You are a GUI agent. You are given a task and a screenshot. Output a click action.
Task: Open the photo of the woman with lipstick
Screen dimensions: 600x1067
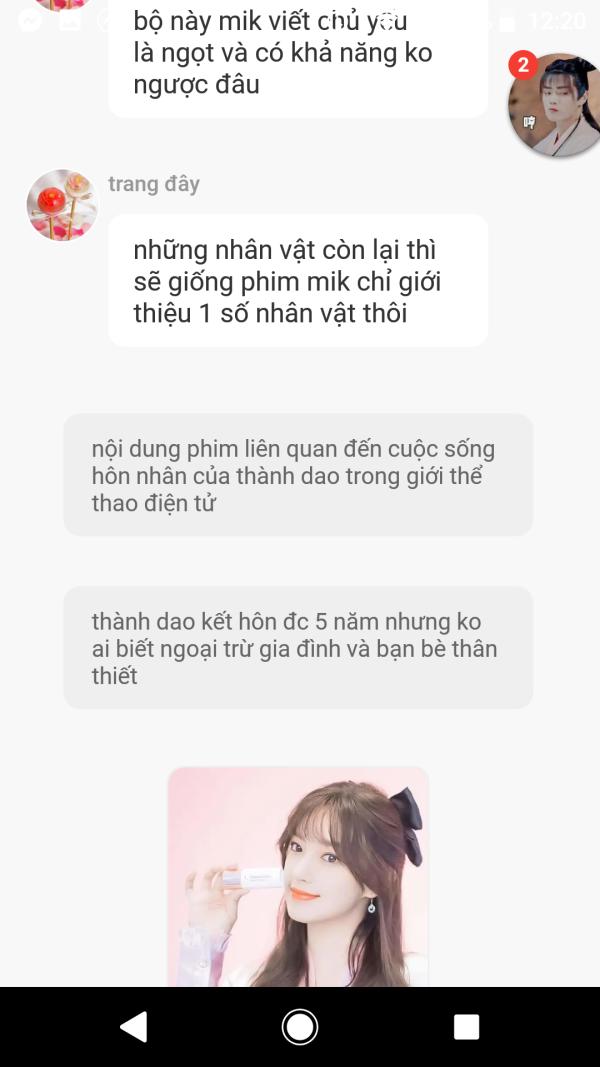point(299,876)
